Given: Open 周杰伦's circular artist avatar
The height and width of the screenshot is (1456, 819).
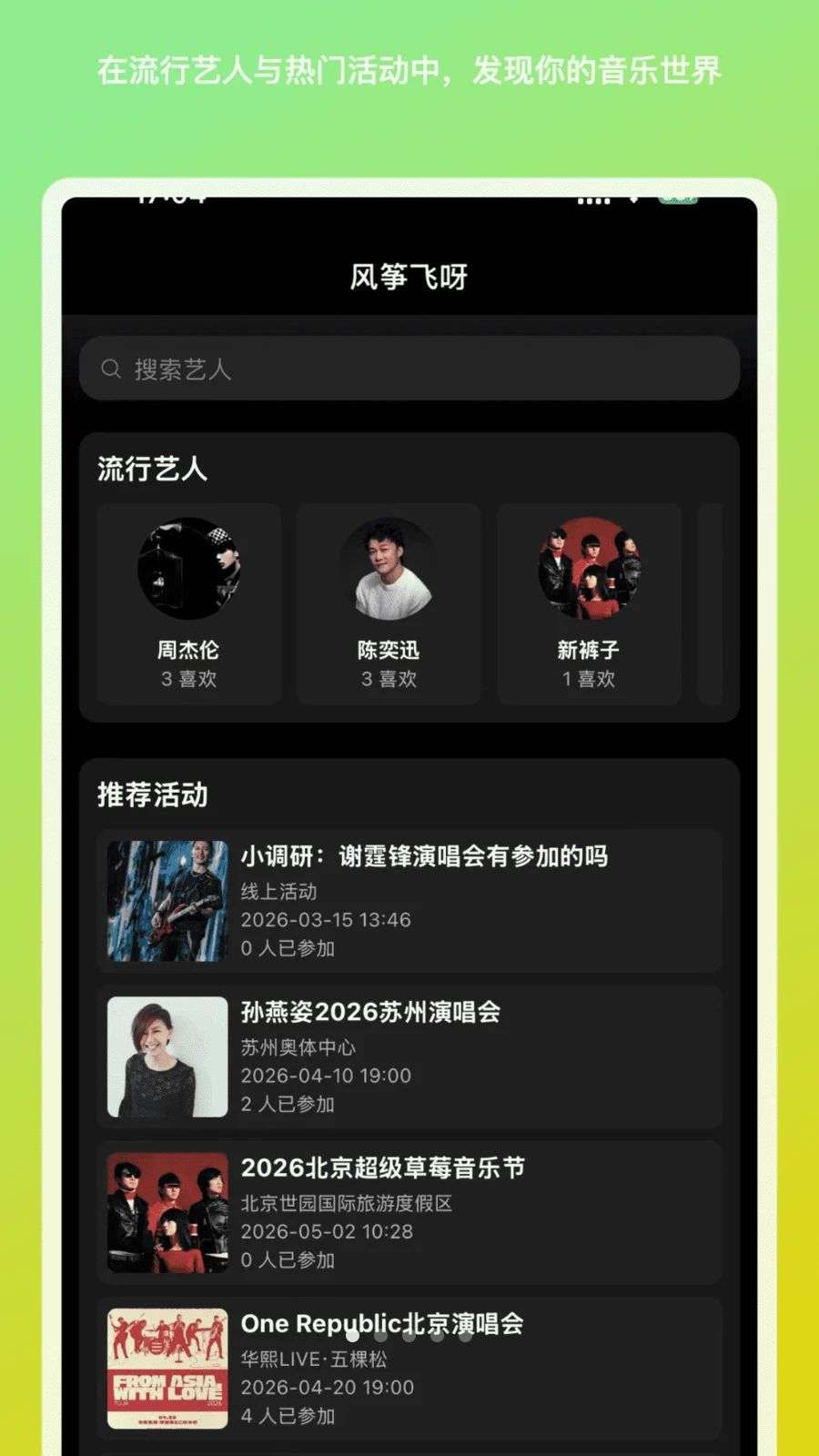Looking at the screenshot, I should click(x=188, y=568).
